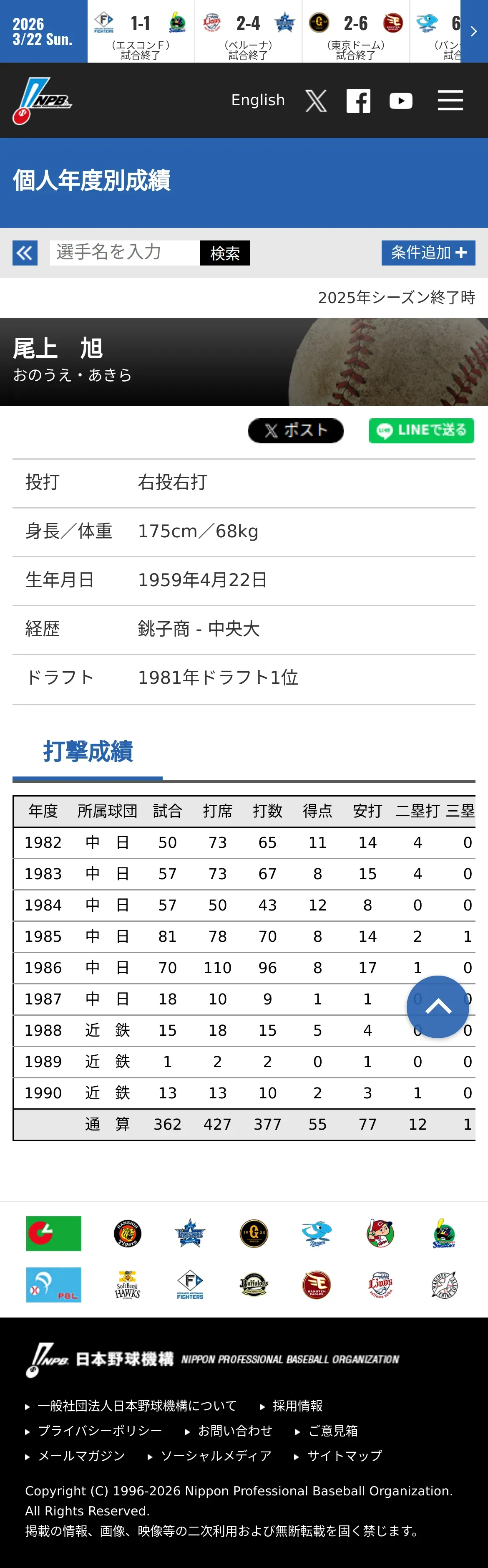
Task: Send this page via LINEで送る
Action: point(421,430)
